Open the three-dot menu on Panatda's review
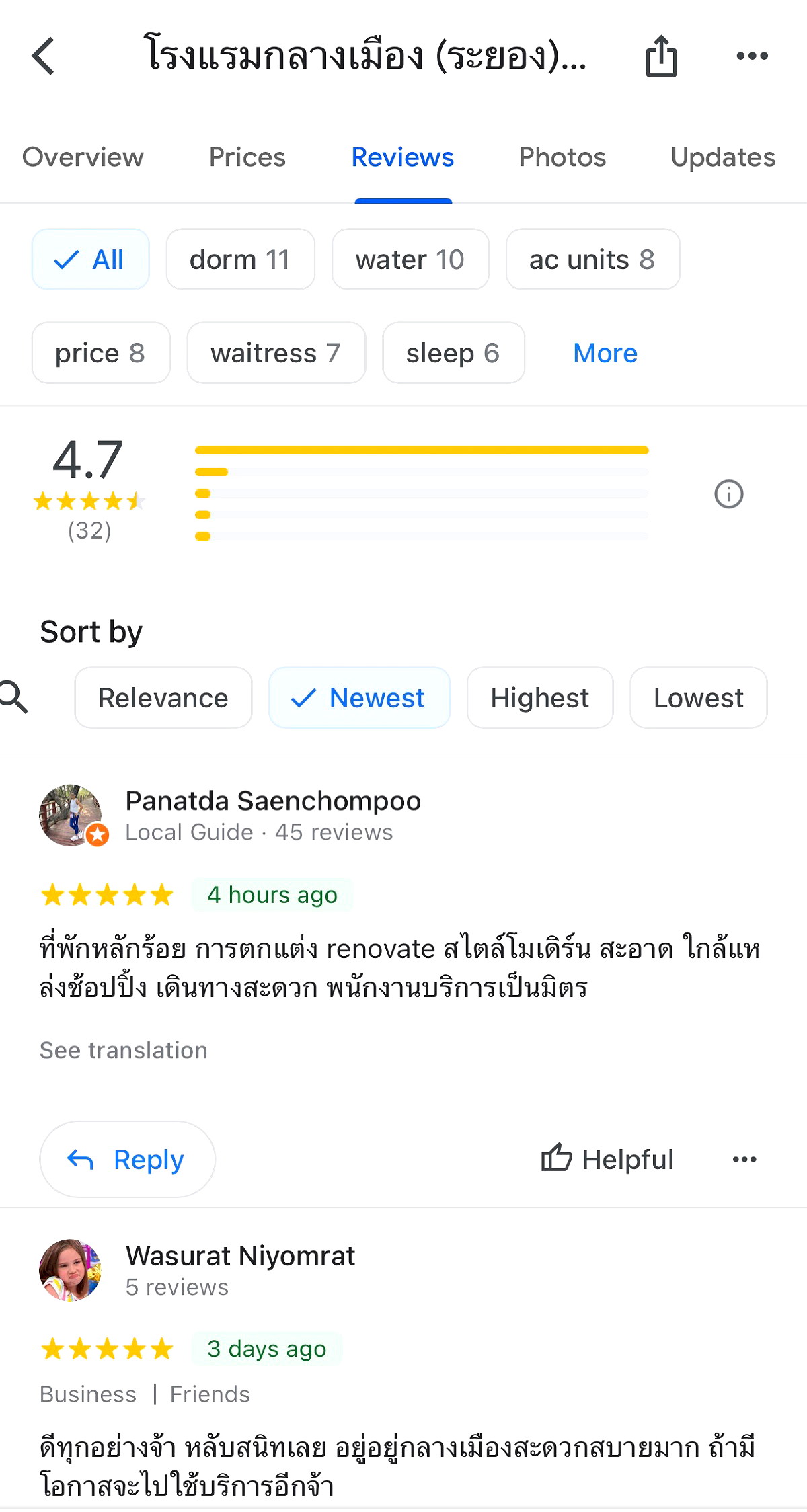 coord(745,1158)
